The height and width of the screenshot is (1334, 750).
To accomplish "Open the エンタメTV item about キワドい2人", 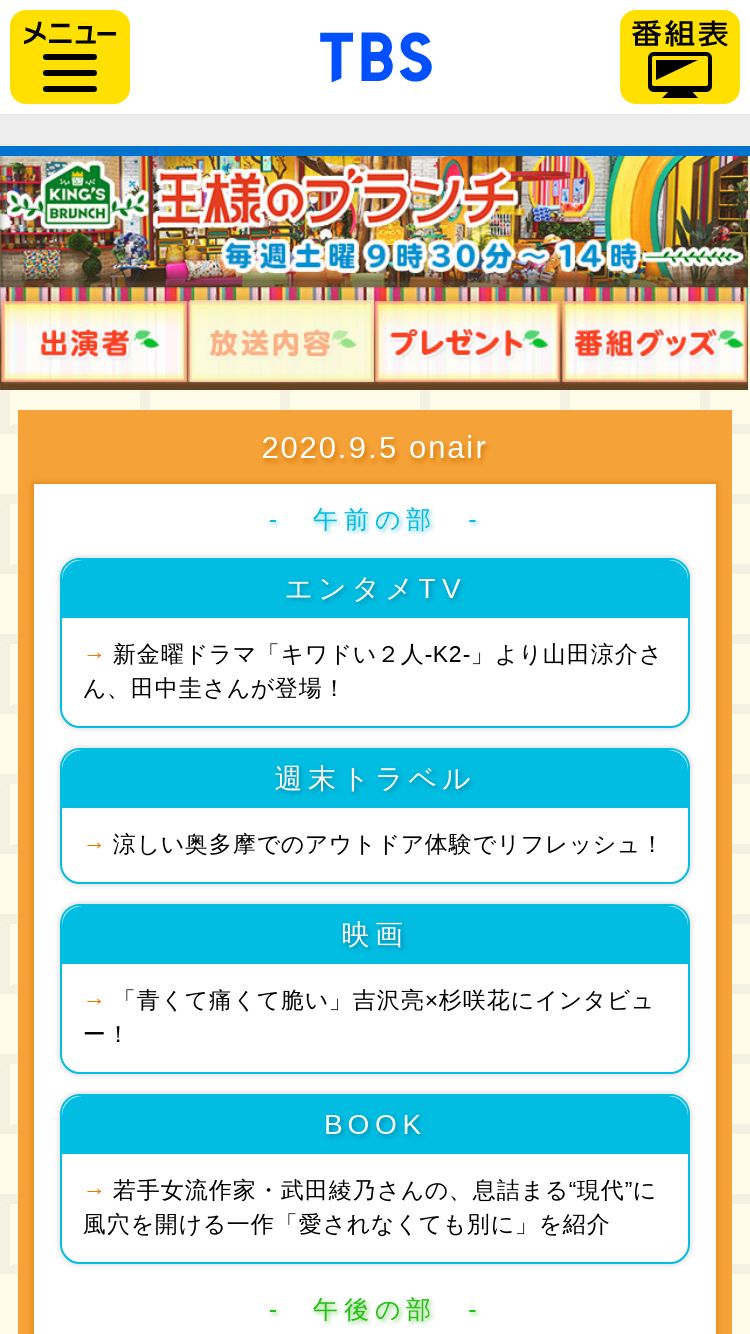I will tap(374, 672).
